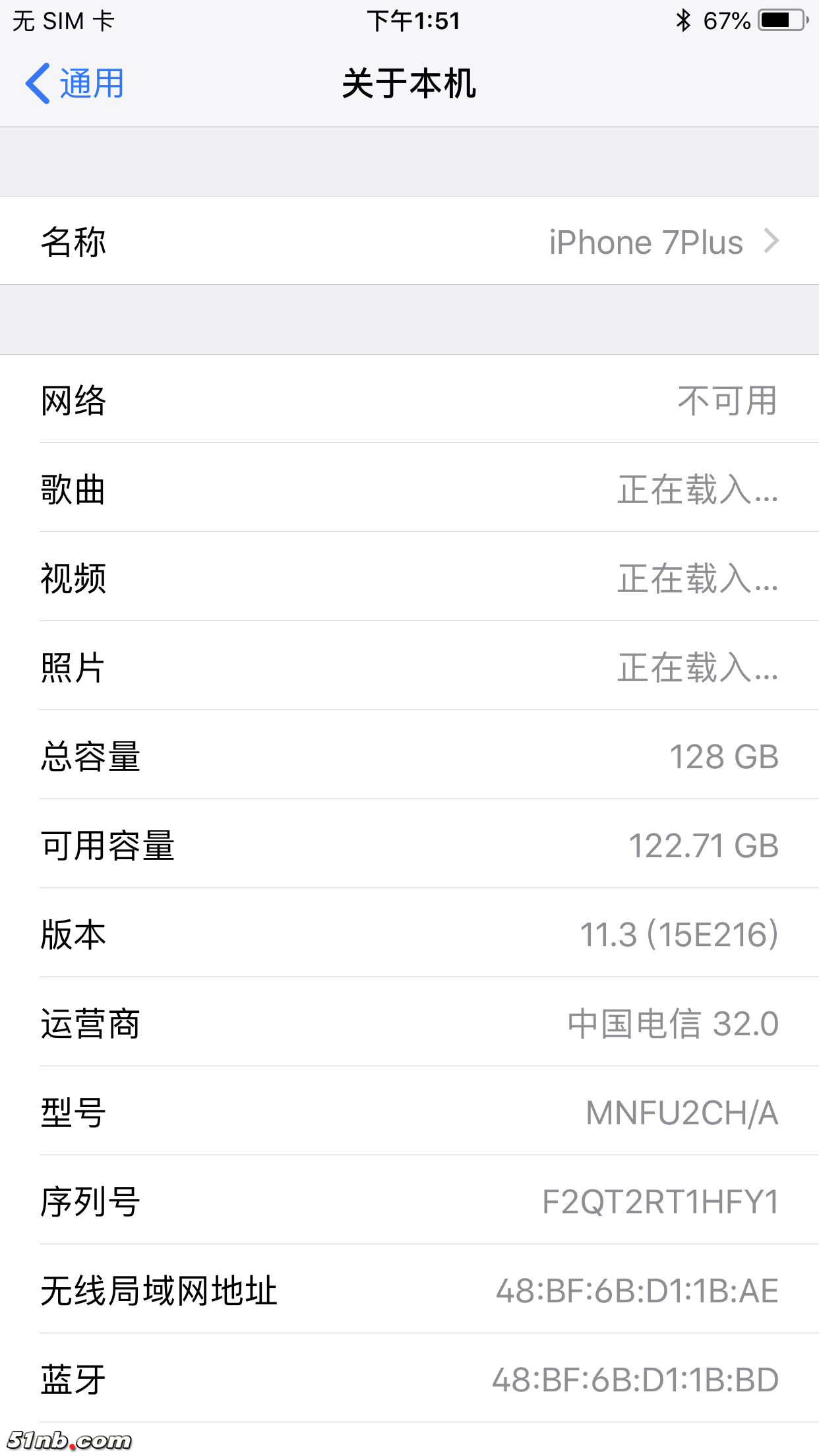This screenshot has height=1456, width=819.
Task: Open the 名称 row showing iPhone 7Plus
Action: pos(409,241)
